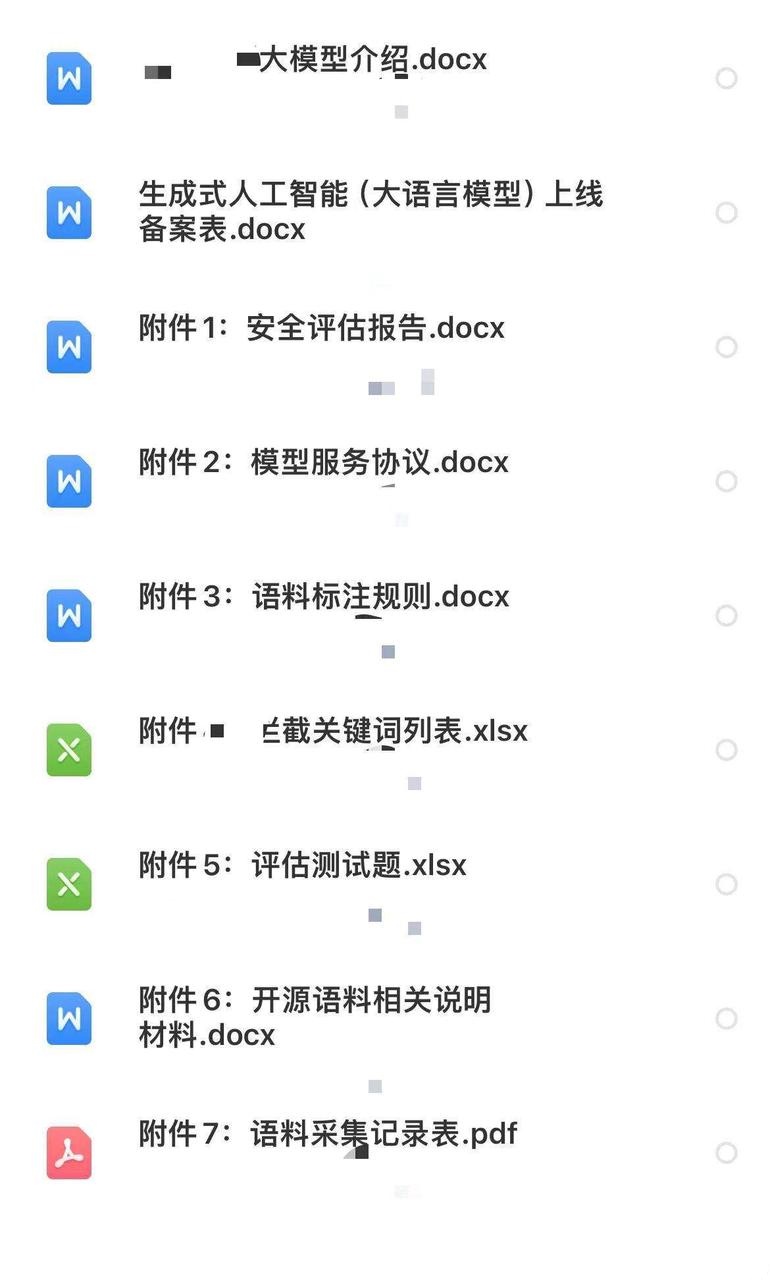Open 附件3：语料标注规则.docx

(324, 597)
